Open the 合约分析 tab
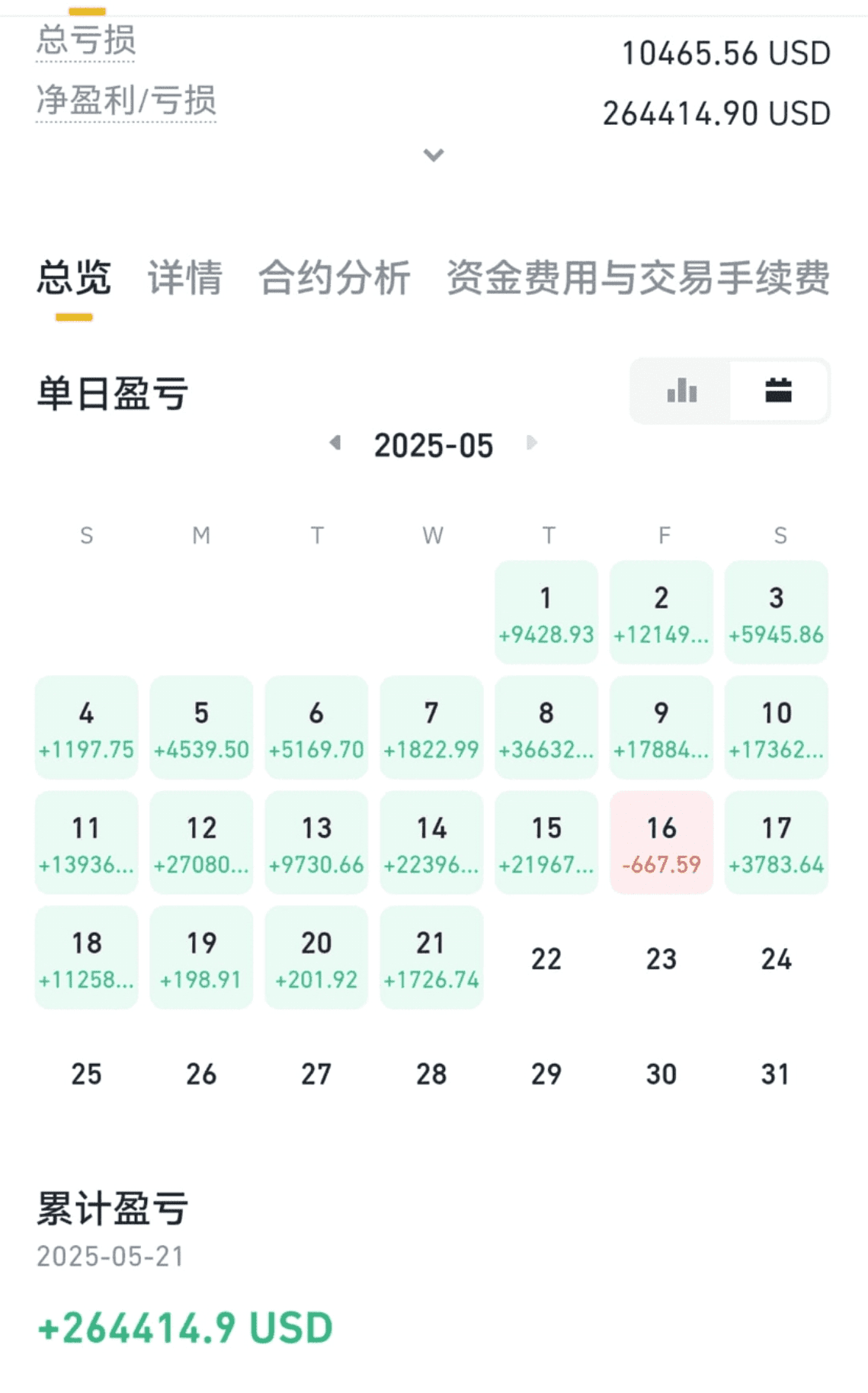Image resolution: width=868 pixels, height=1393 pixels. click(335, 277)
